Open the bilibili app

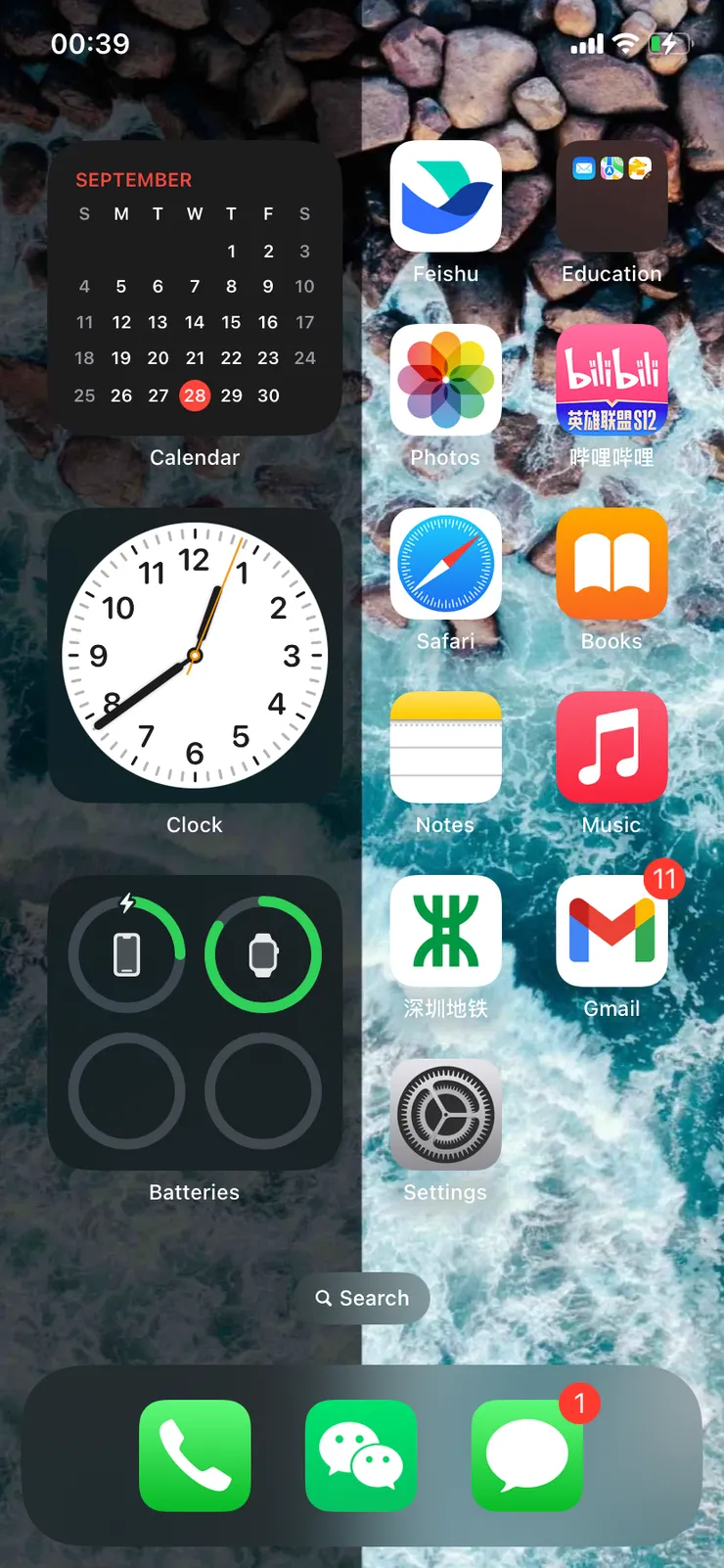[611, 380]
